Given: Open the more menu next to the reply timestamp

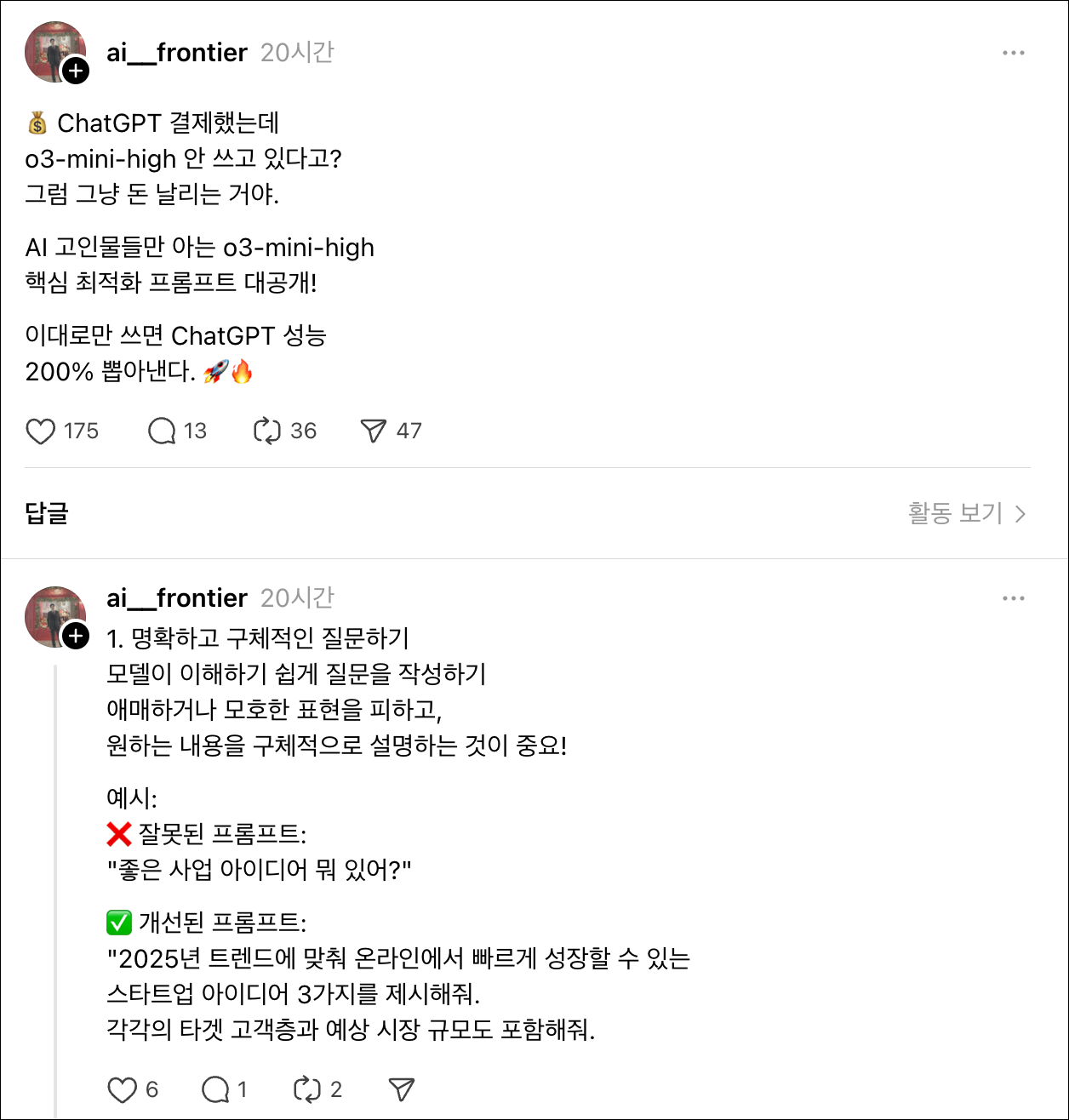Looking at the screenshot, I should pyautogui.click(x=1014, y=598).
